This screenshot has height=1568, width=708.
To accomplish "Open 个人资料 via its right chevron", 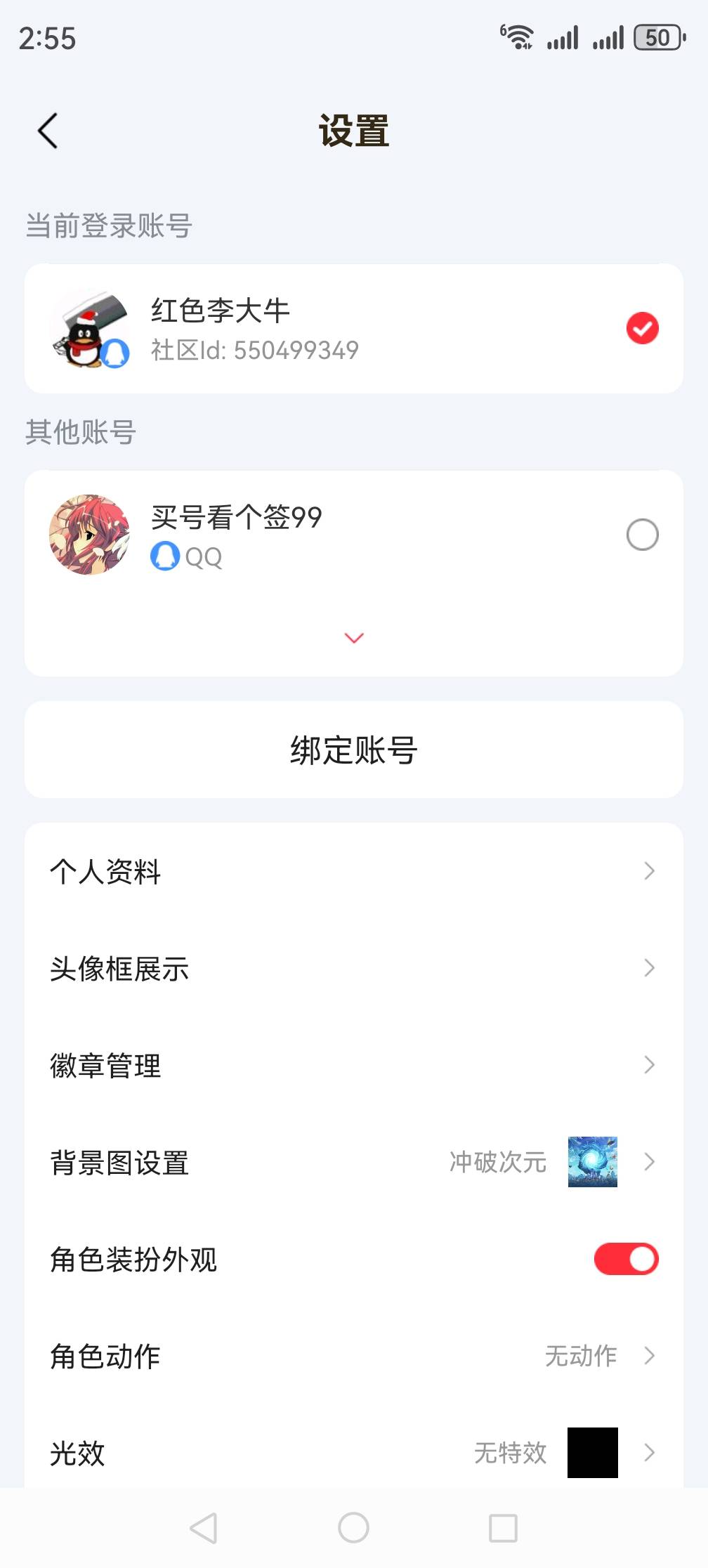I will (650, 873).
